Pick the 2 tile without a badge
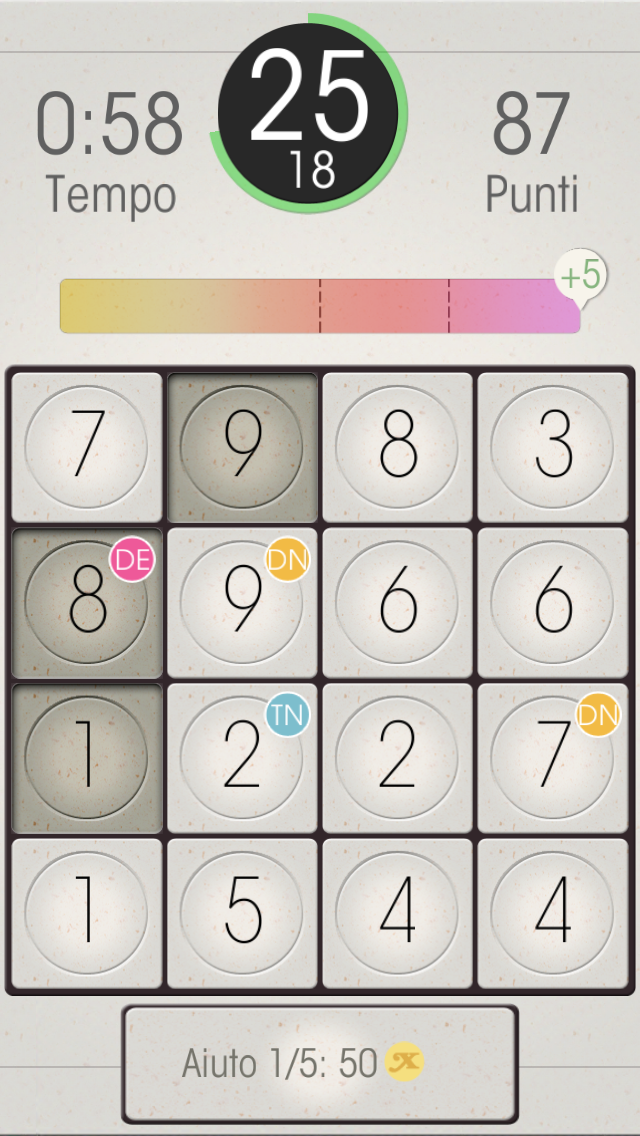Viewport: 640px width, 1136px height. [397, 757]
